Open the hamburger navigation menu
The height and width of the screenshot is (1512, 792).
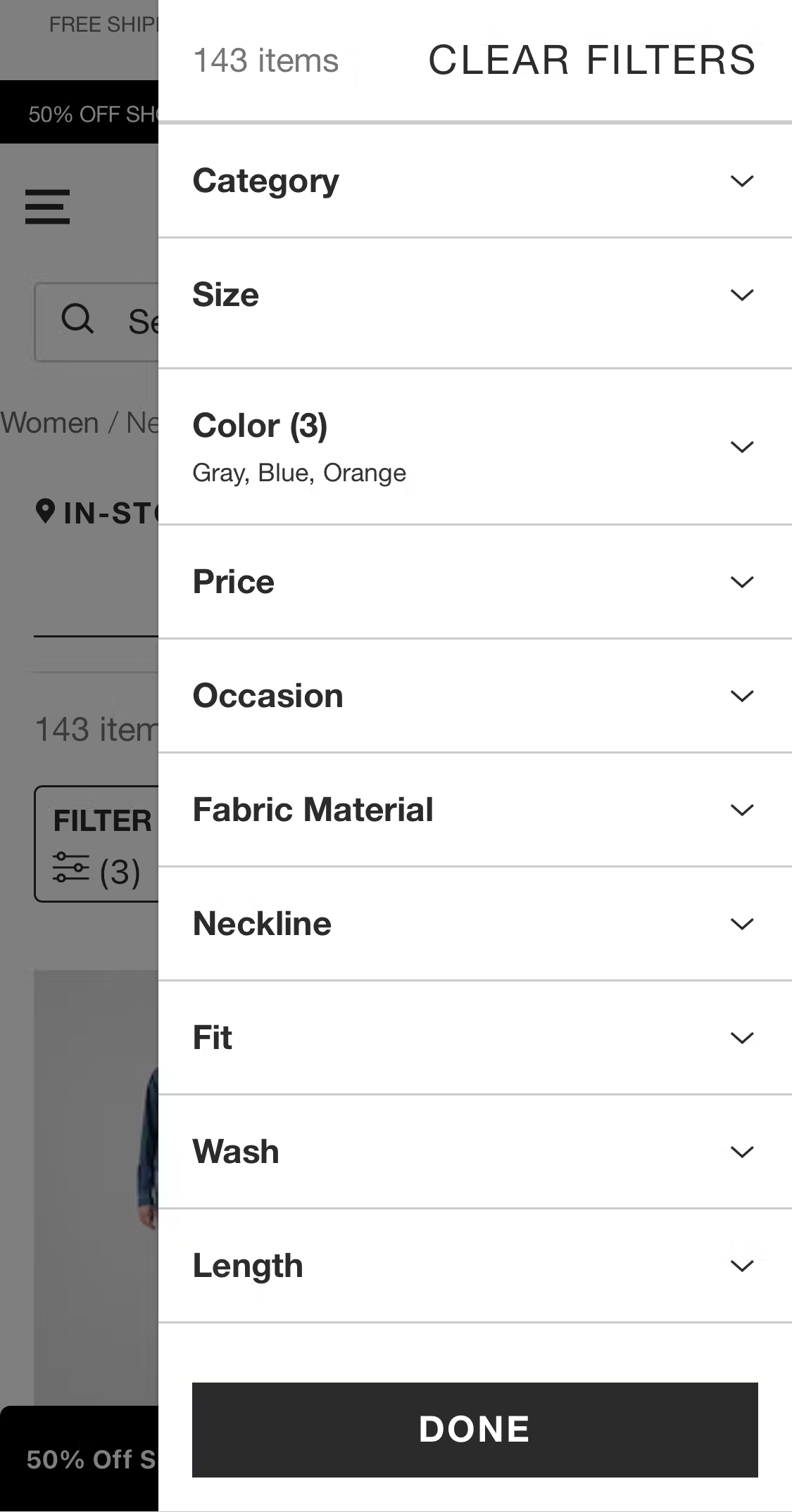tap(47, 206)
